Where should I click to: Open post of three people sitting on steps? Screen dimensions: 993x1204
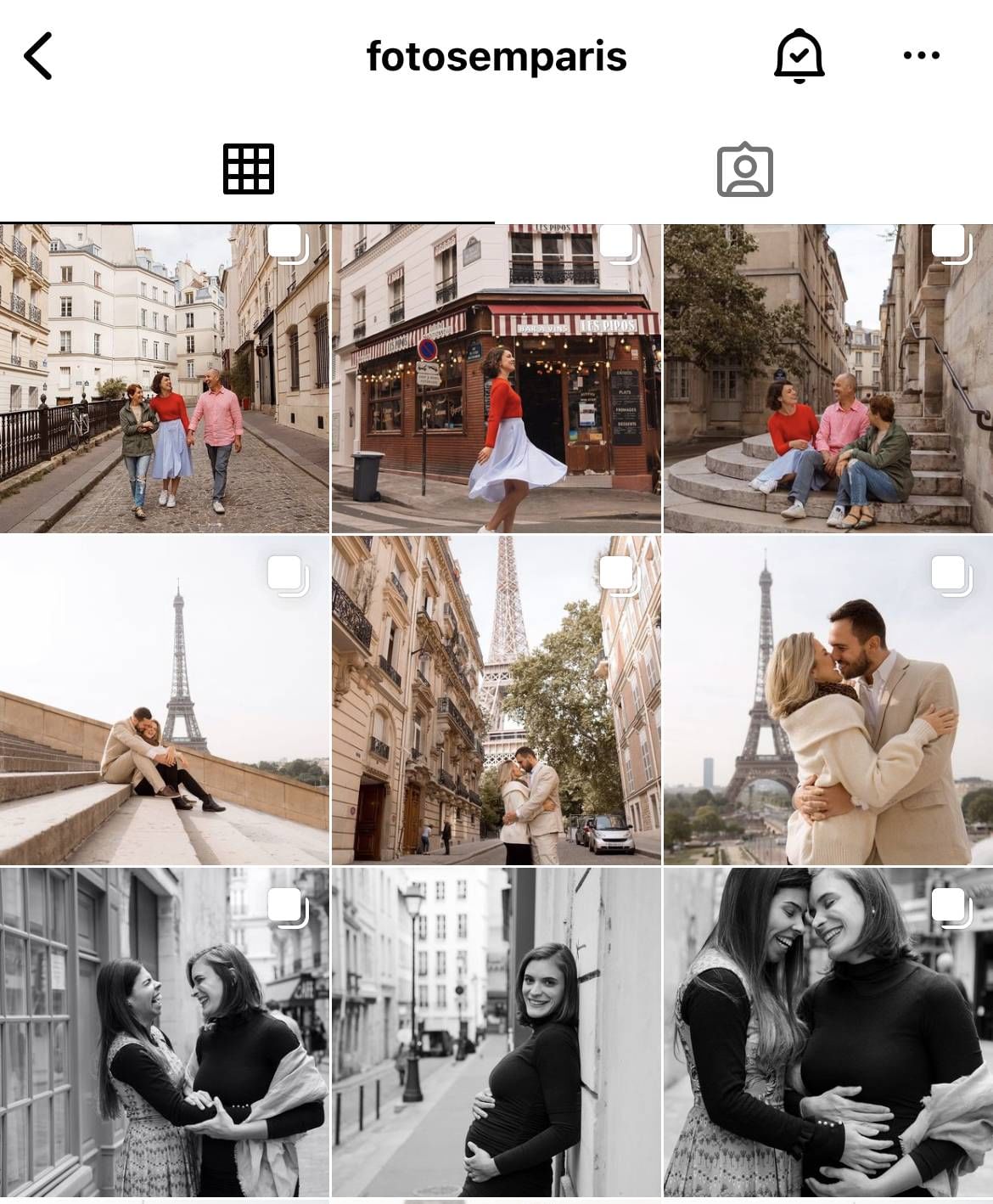coord(827,379)
